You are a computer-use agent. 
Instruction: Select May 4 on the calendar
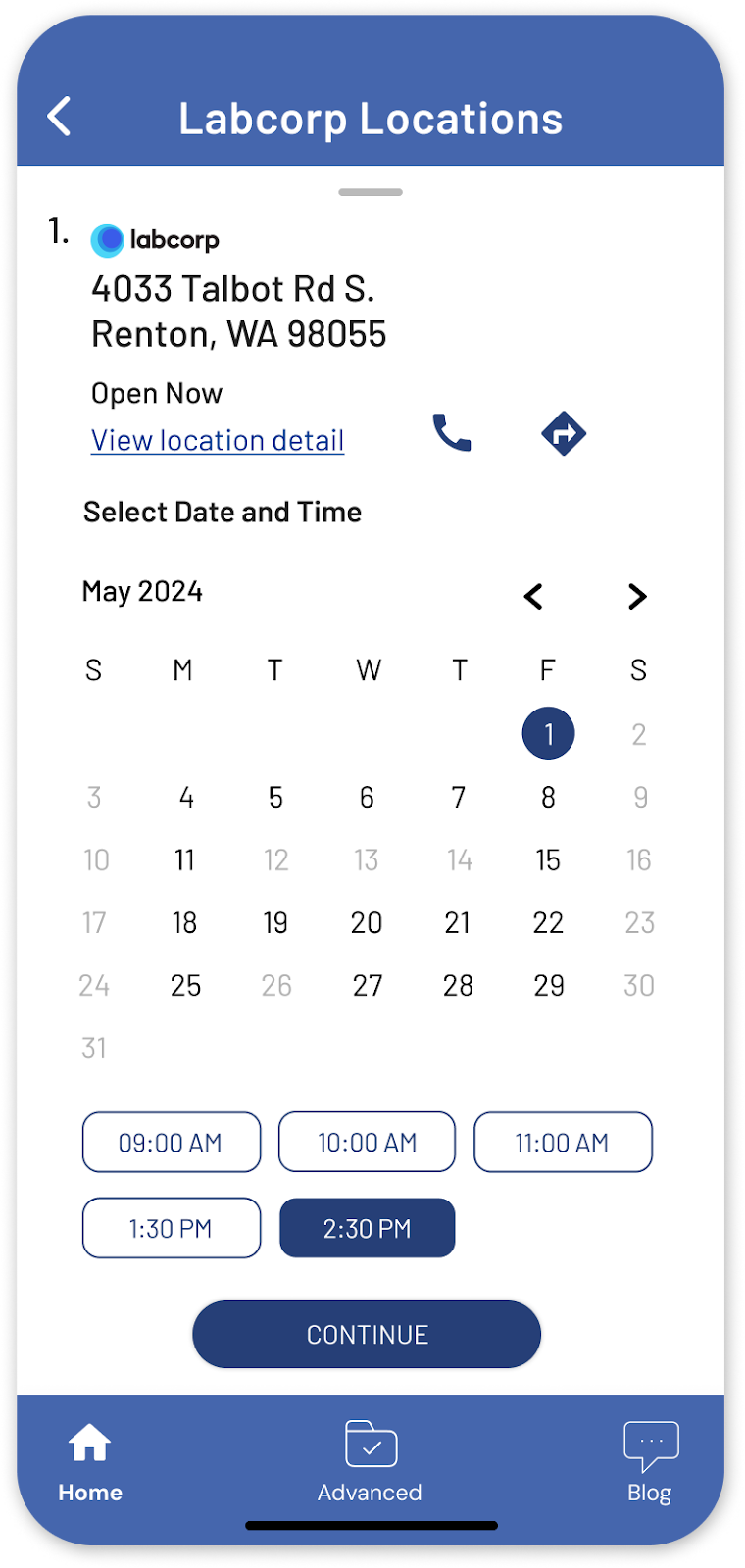coord(186,797)
